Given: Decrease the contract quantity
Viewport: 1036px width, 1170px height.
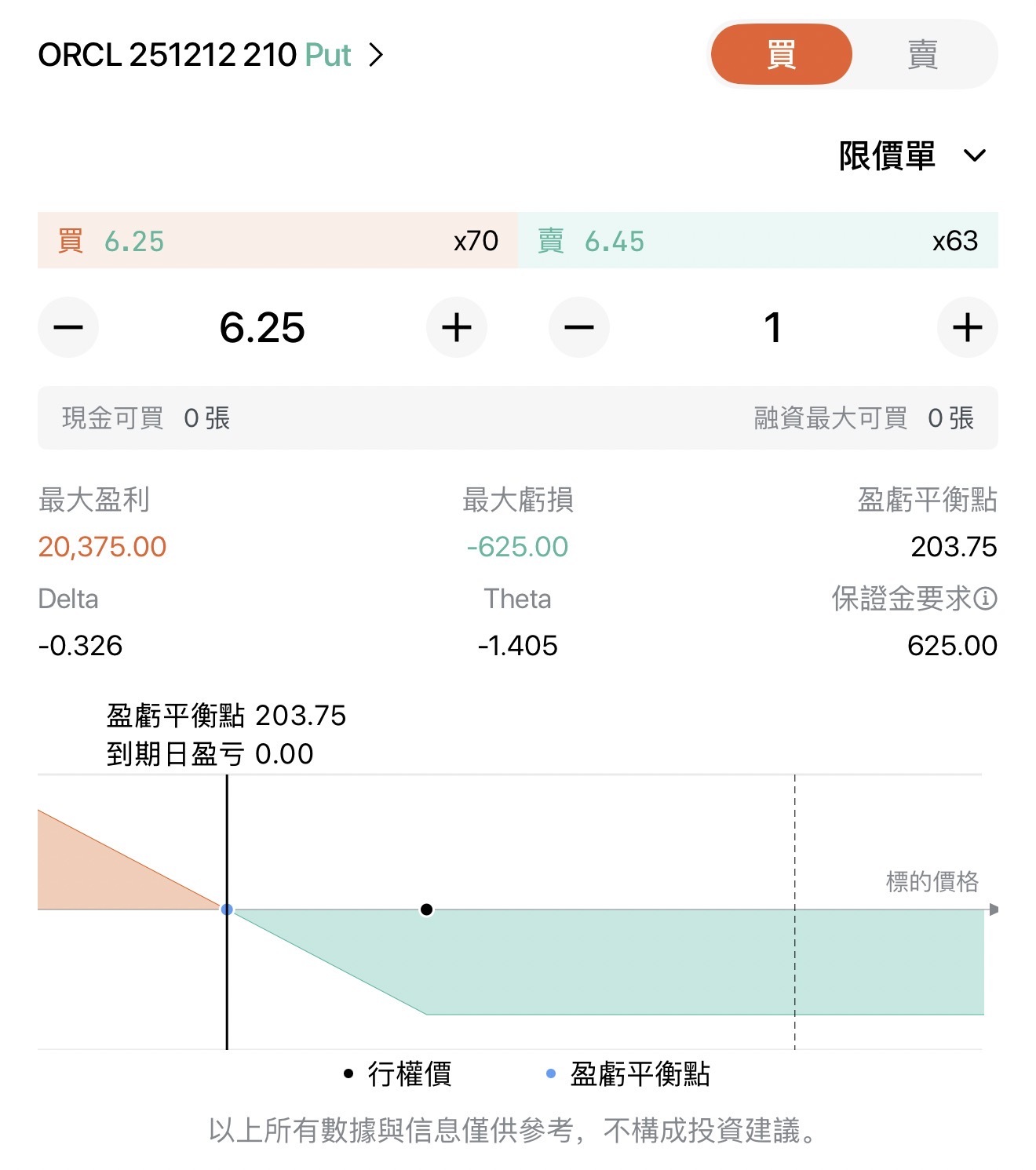Looking at the screenshot, I should (x=579, y=327).
